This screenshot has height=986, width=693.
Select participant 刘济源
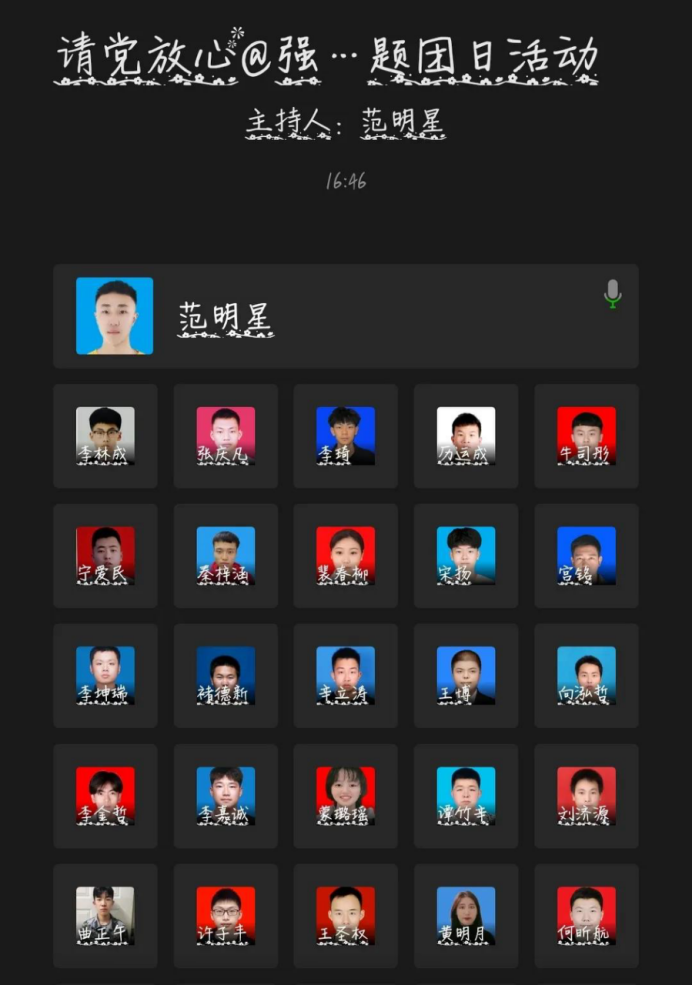[x=586, y=796]
